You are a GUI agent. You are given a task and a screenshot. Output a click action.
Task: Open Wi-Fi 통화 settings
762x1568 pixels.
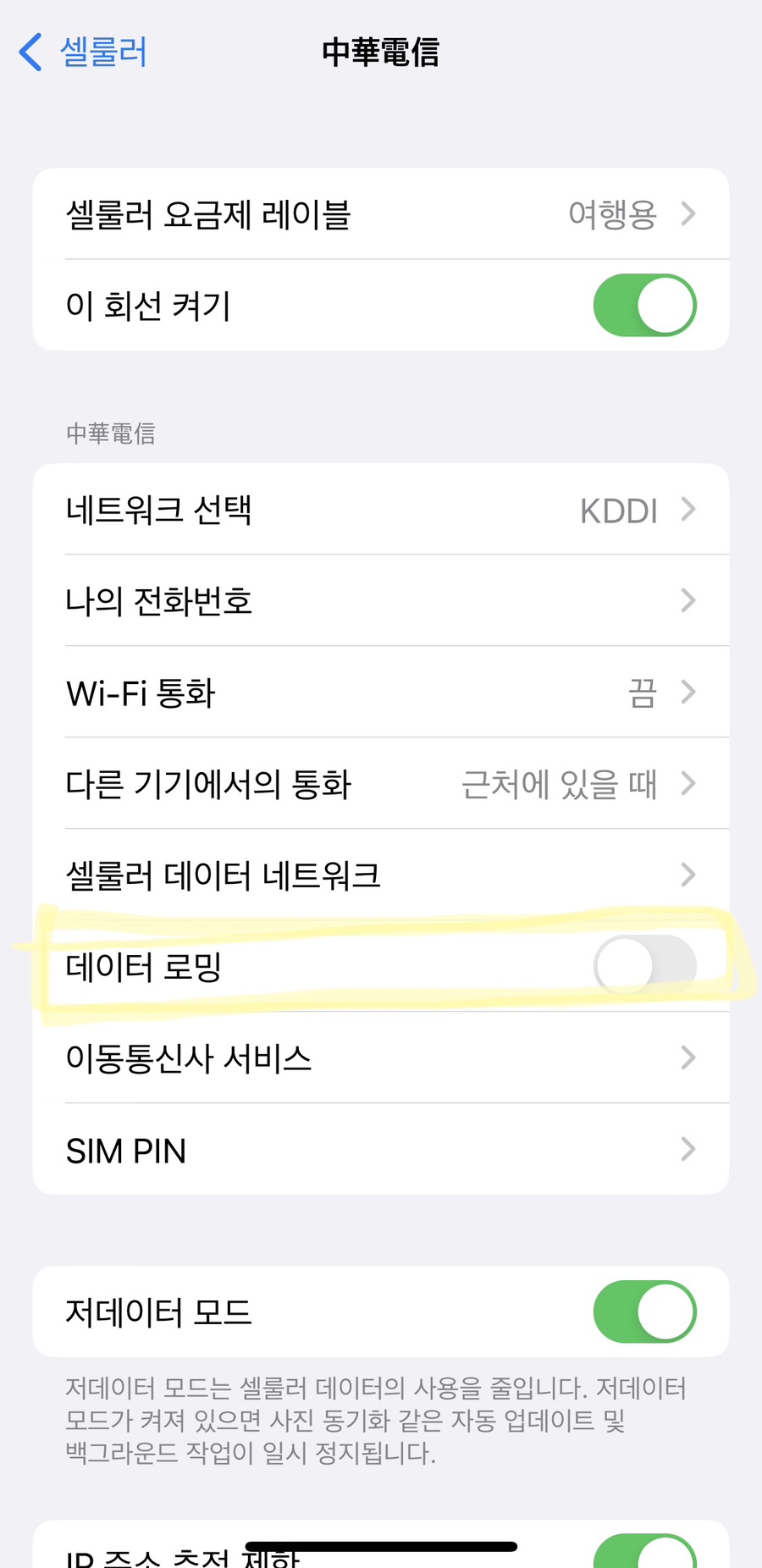pyautogui.click(x=381, y=693)
